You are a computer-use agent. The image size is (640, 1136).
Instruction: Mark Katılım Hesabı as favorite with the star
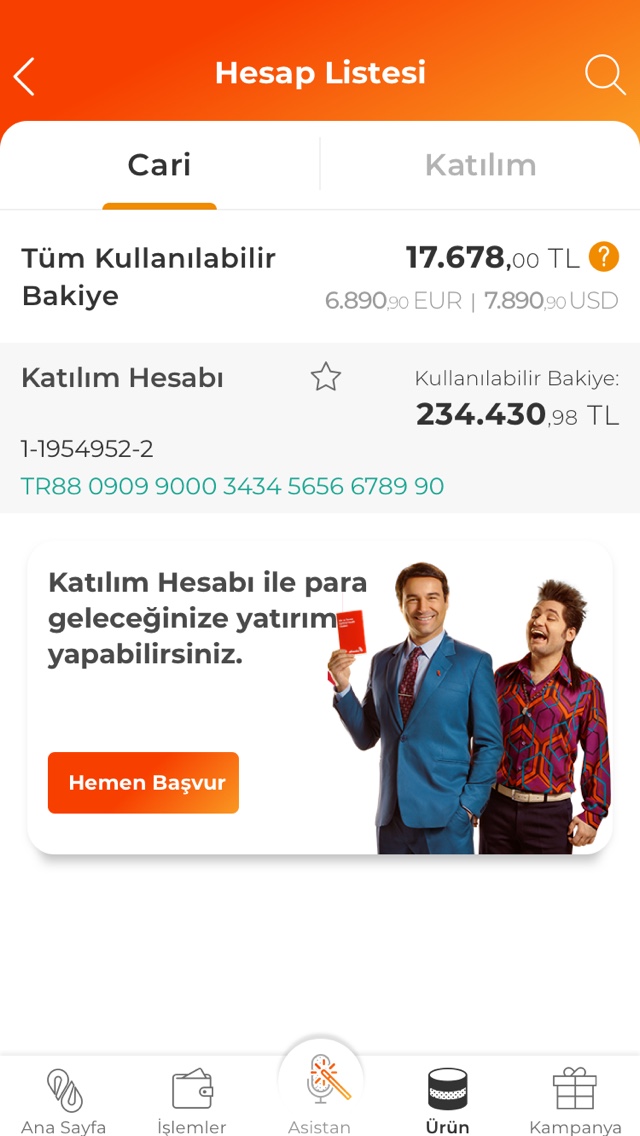326,377
